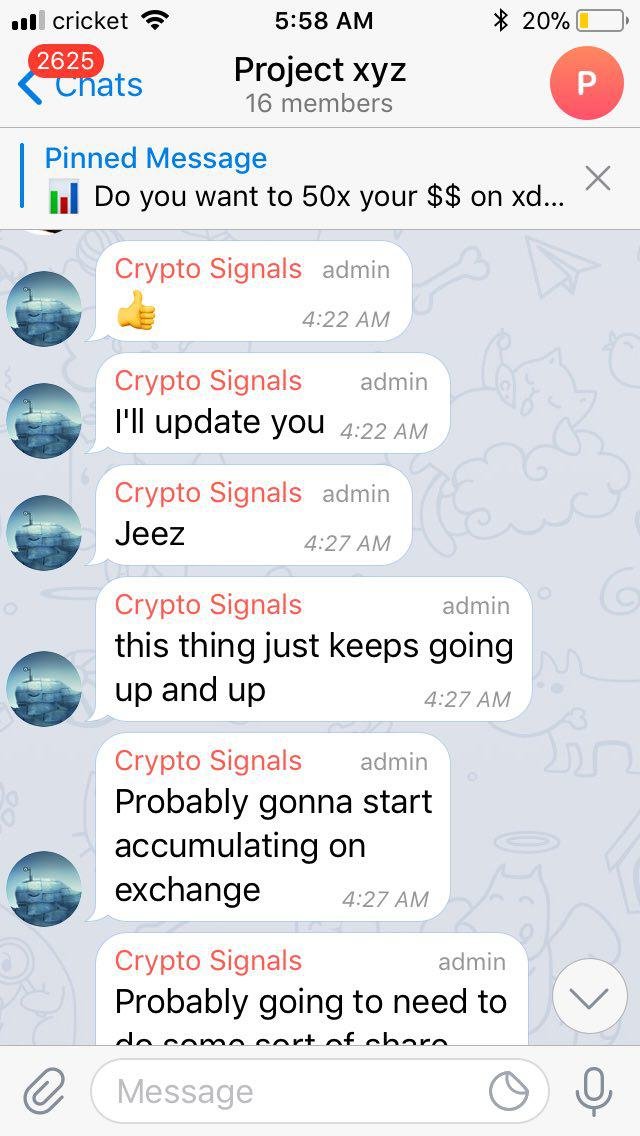Image resolution: width=640 pixels, height=1136 pixels.
Task: Tap the attach file paperclip icon
Action: pyautogui.click(x=43, y=1091)
